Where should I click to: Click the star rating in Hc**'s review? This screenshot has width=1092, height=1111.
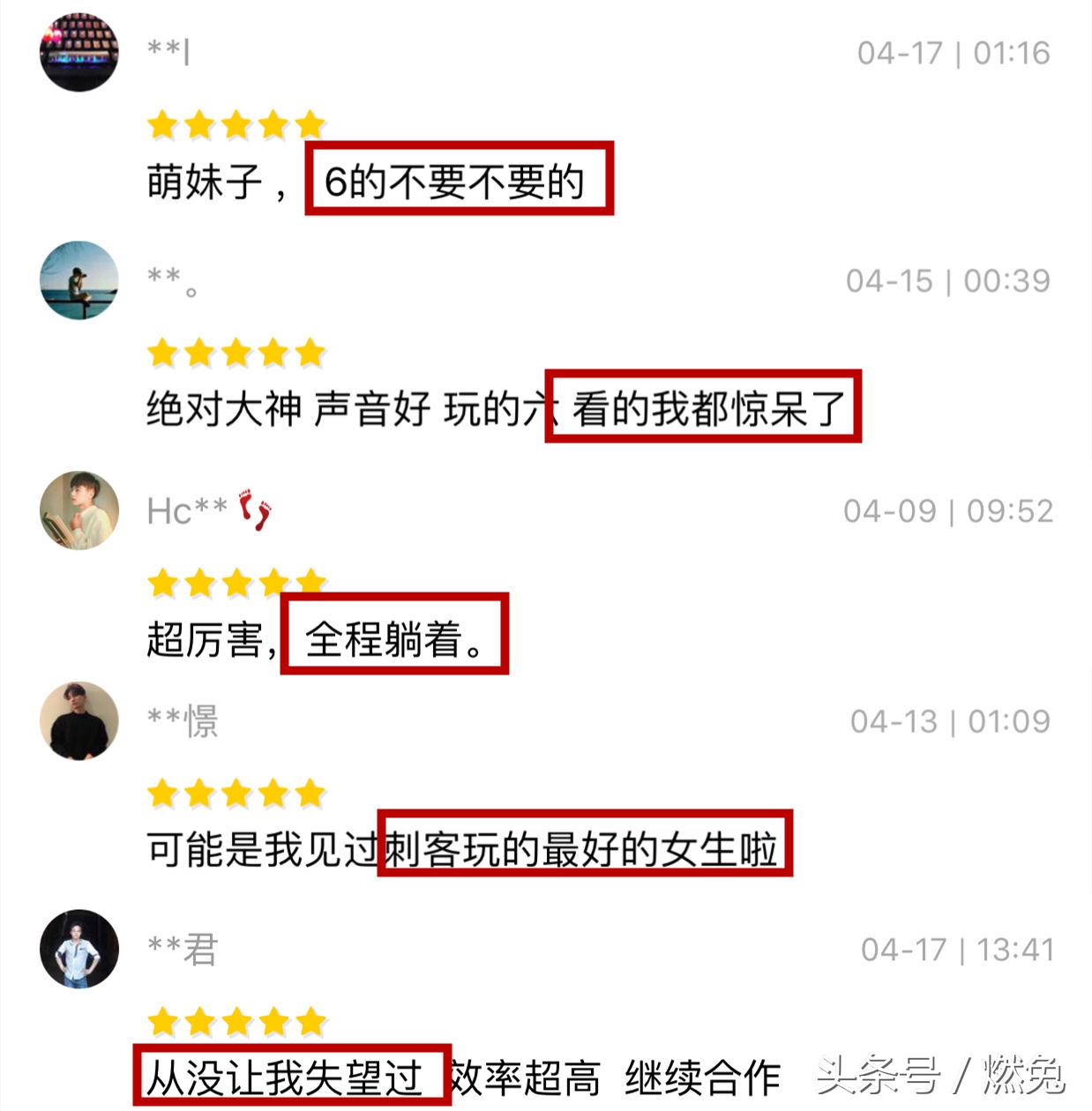pos(235,583)
